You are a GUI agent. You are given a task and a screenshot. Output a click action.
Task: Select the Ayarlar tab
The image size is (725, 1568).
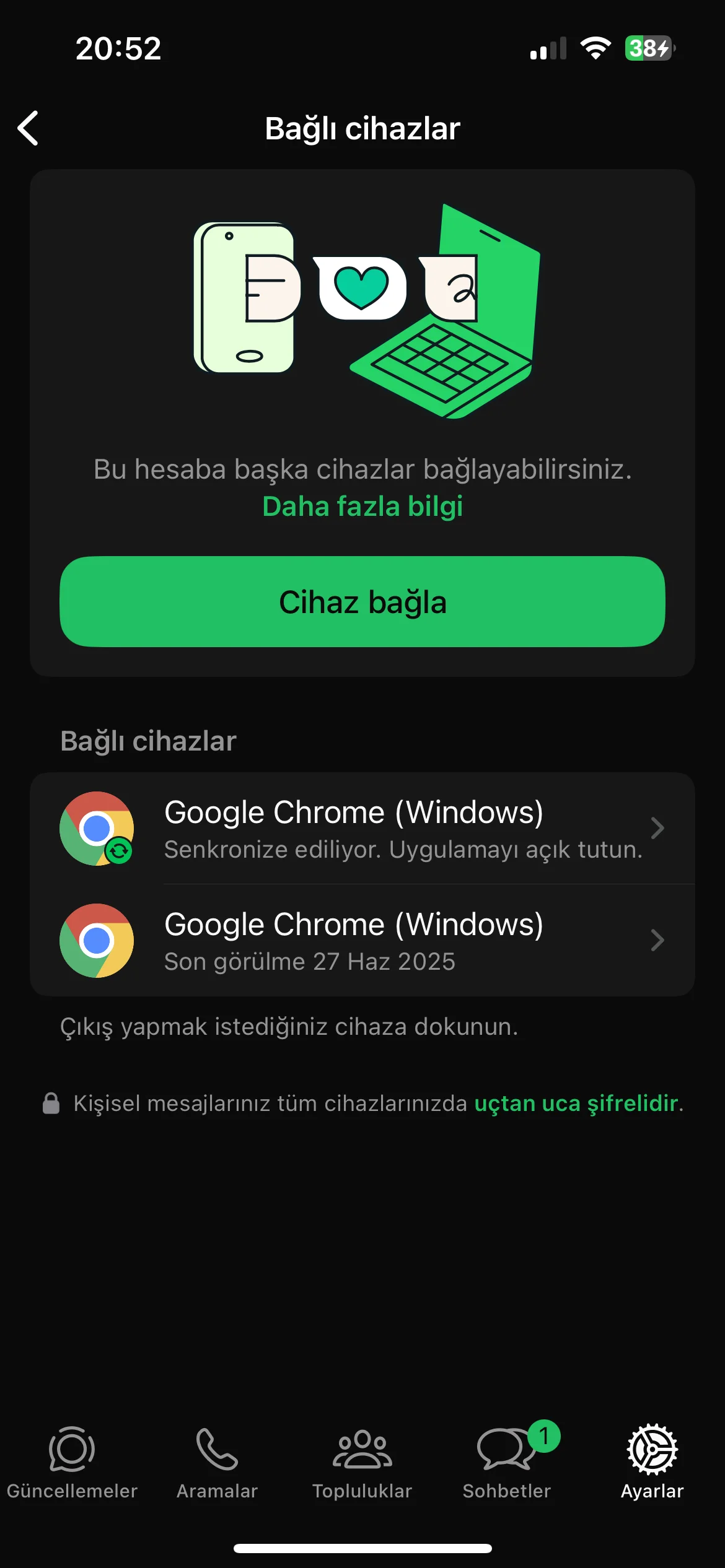(652, 1463)
